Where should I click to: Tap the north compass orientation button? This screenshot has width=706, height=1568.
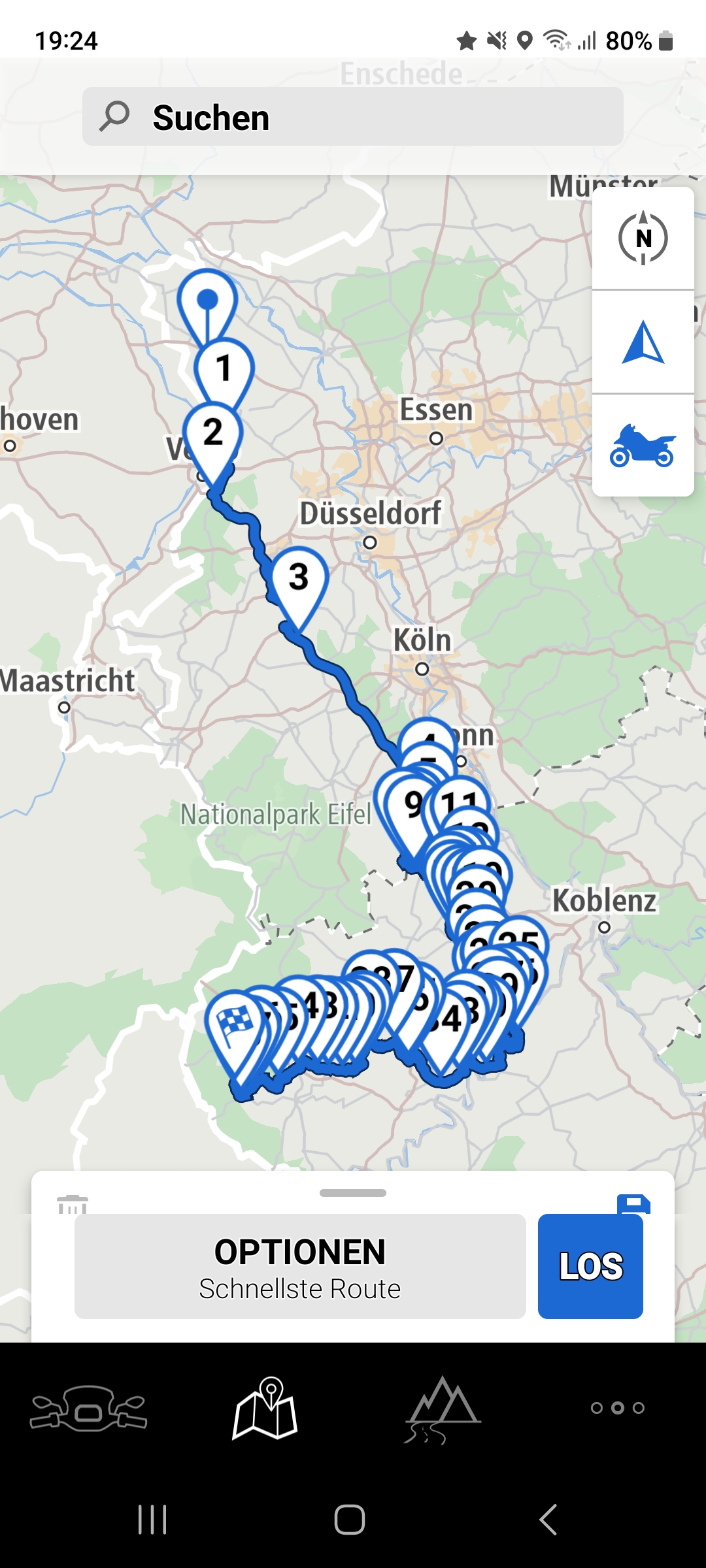(643, 238)
